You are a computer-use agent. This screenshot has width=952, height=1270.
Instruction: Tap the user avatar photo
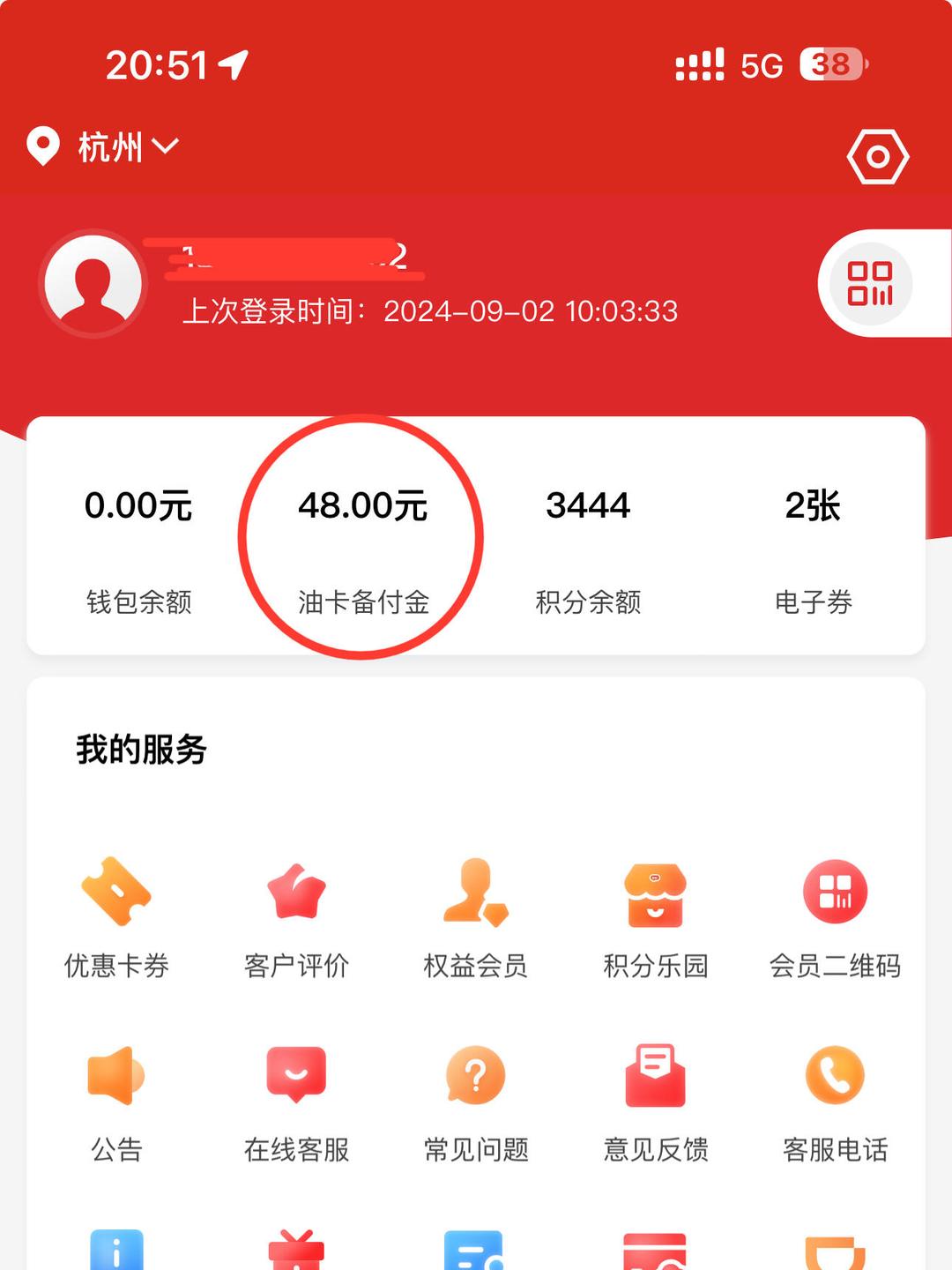point(93,284)
